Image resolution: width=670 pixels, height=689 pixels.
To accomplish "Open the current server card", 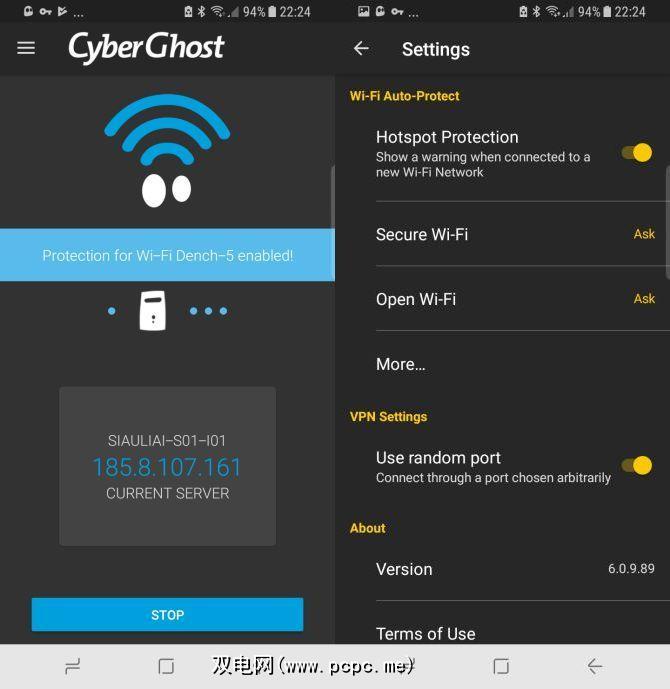I will click(x=167, y=466).
